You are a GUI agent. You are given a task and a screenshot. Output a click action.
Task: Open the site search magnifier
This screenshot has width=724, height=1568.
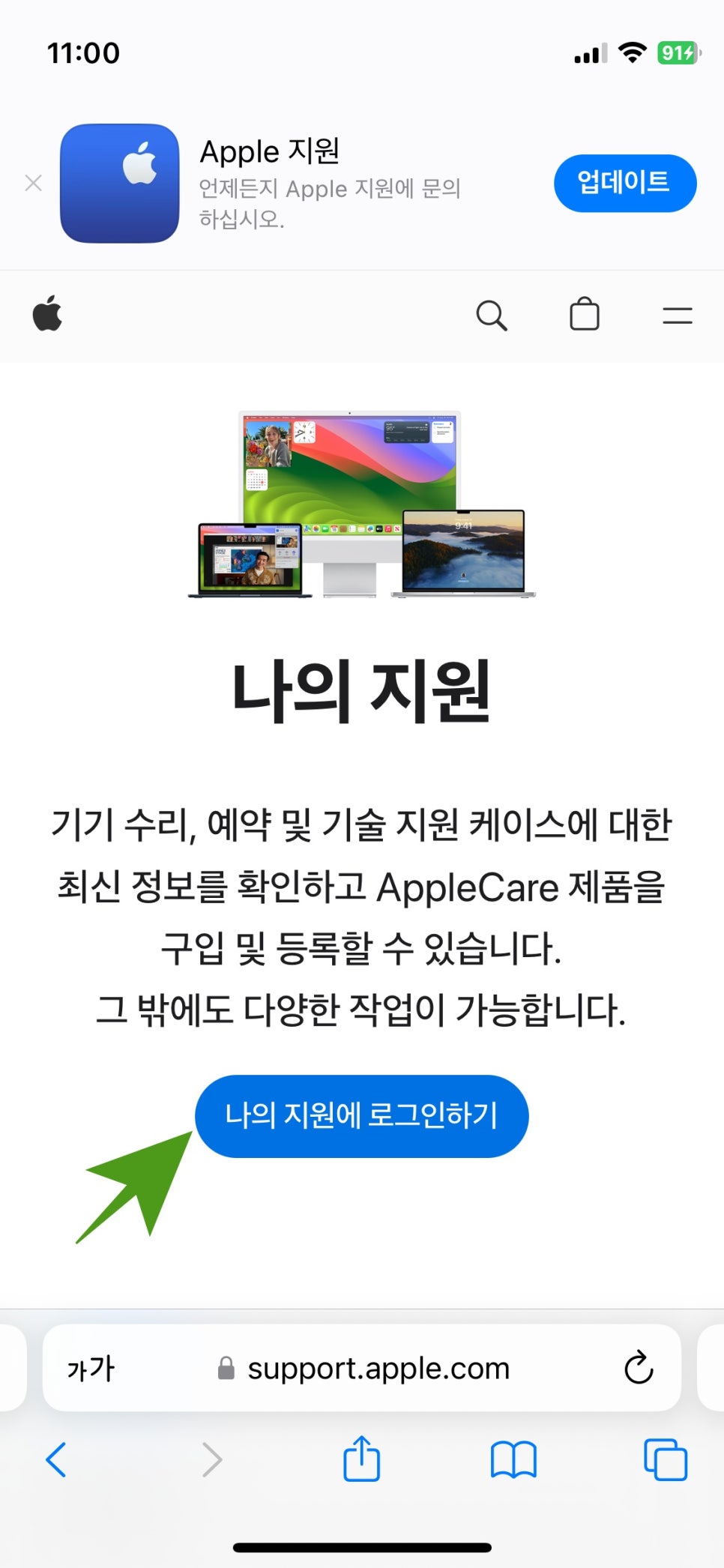(492, 315)
